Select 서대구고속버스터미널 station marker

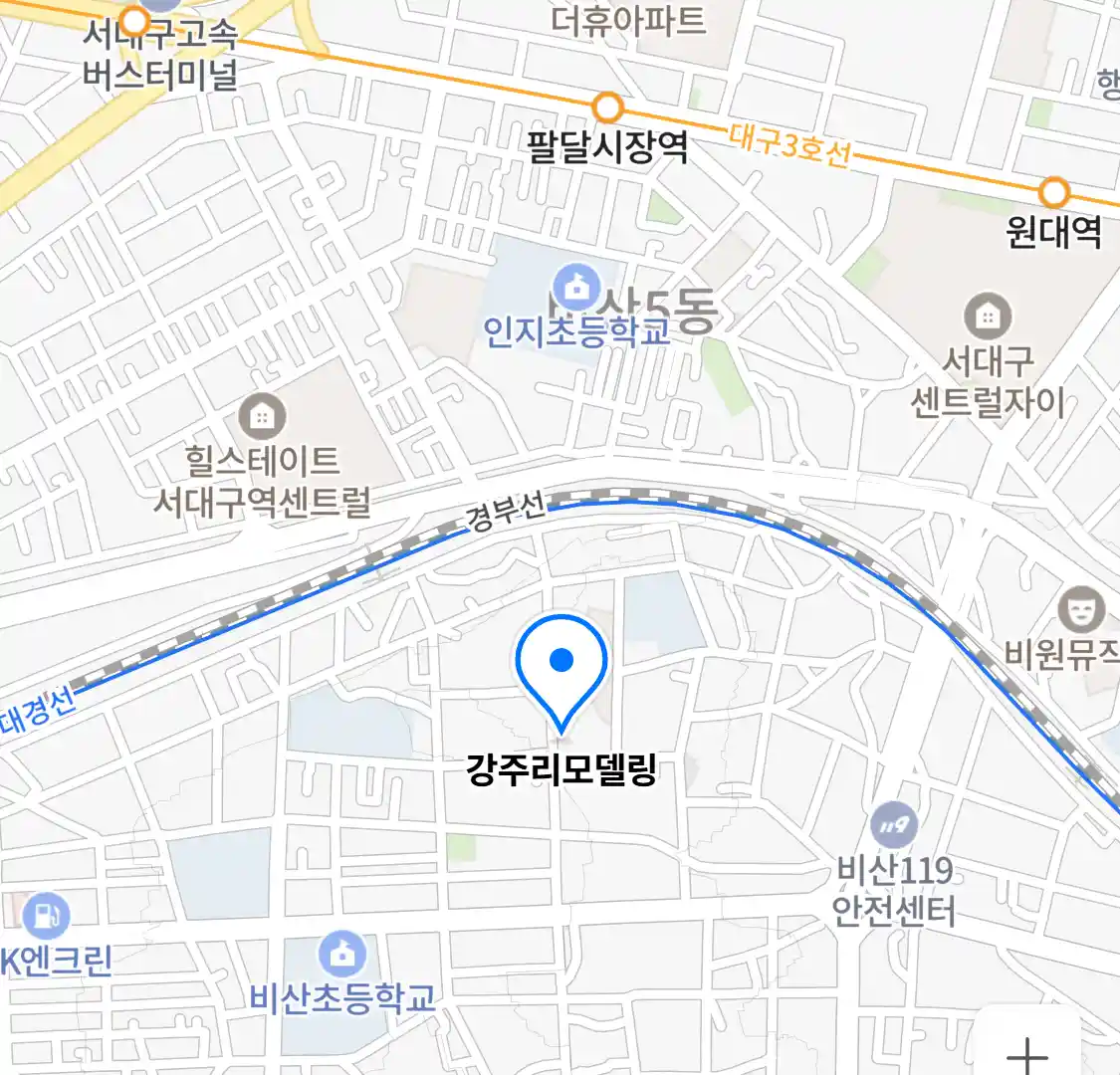tap(134, 20)
